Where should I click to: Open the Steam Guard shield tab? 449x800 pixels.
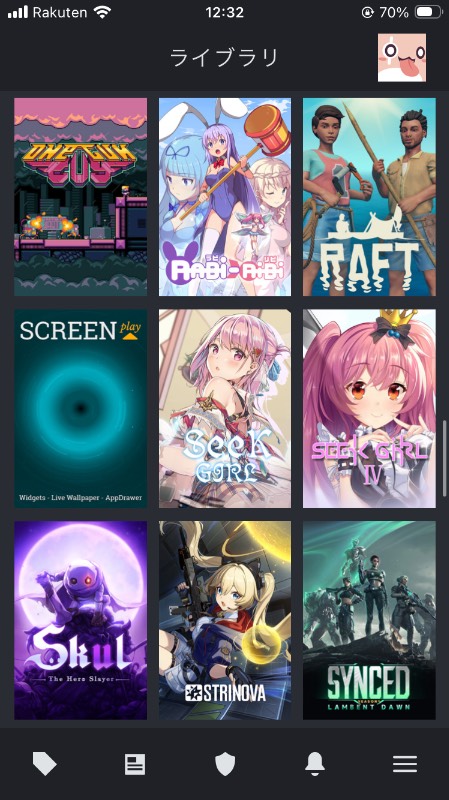pos(225,764)
